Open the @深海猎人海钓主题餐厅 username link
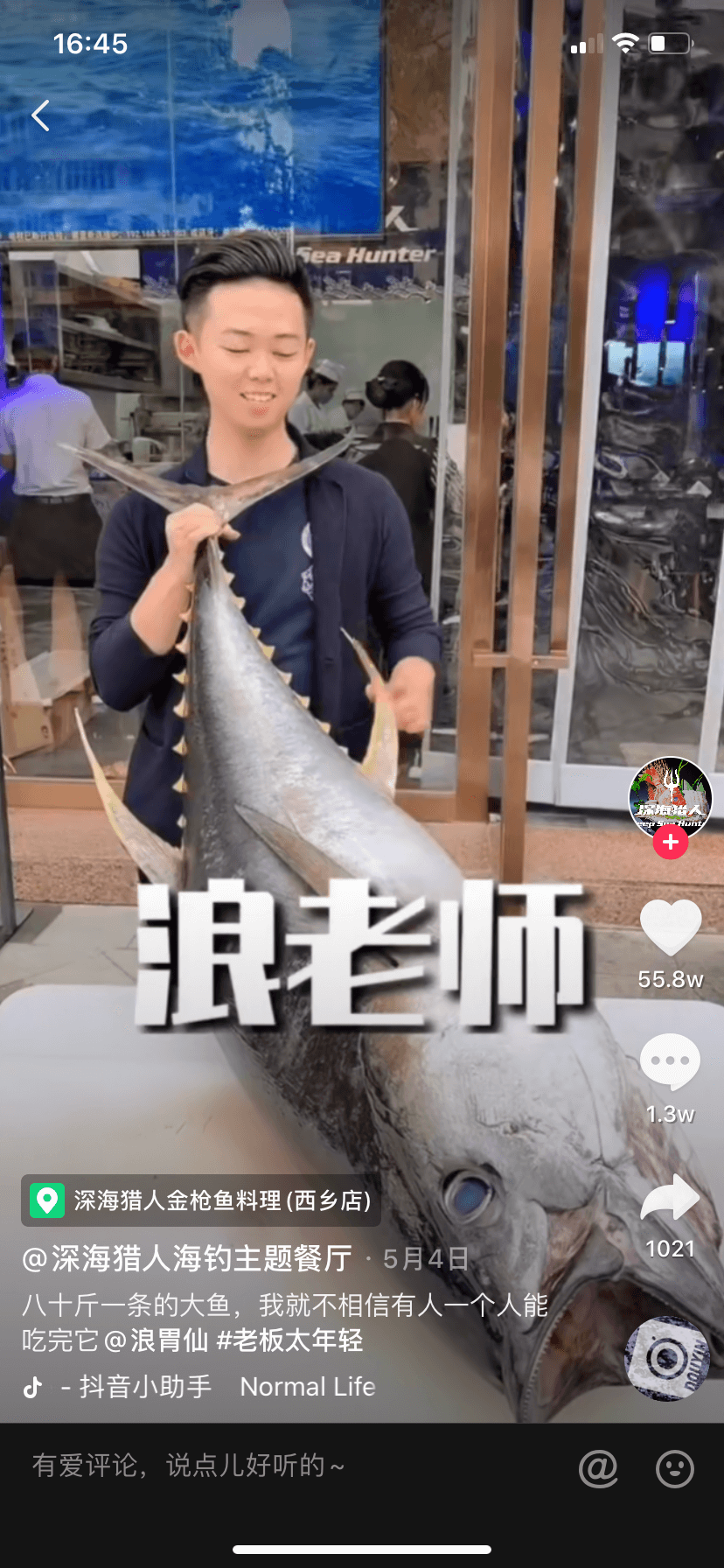This screenshot has height=1568, width=724. pos(187,1259)
